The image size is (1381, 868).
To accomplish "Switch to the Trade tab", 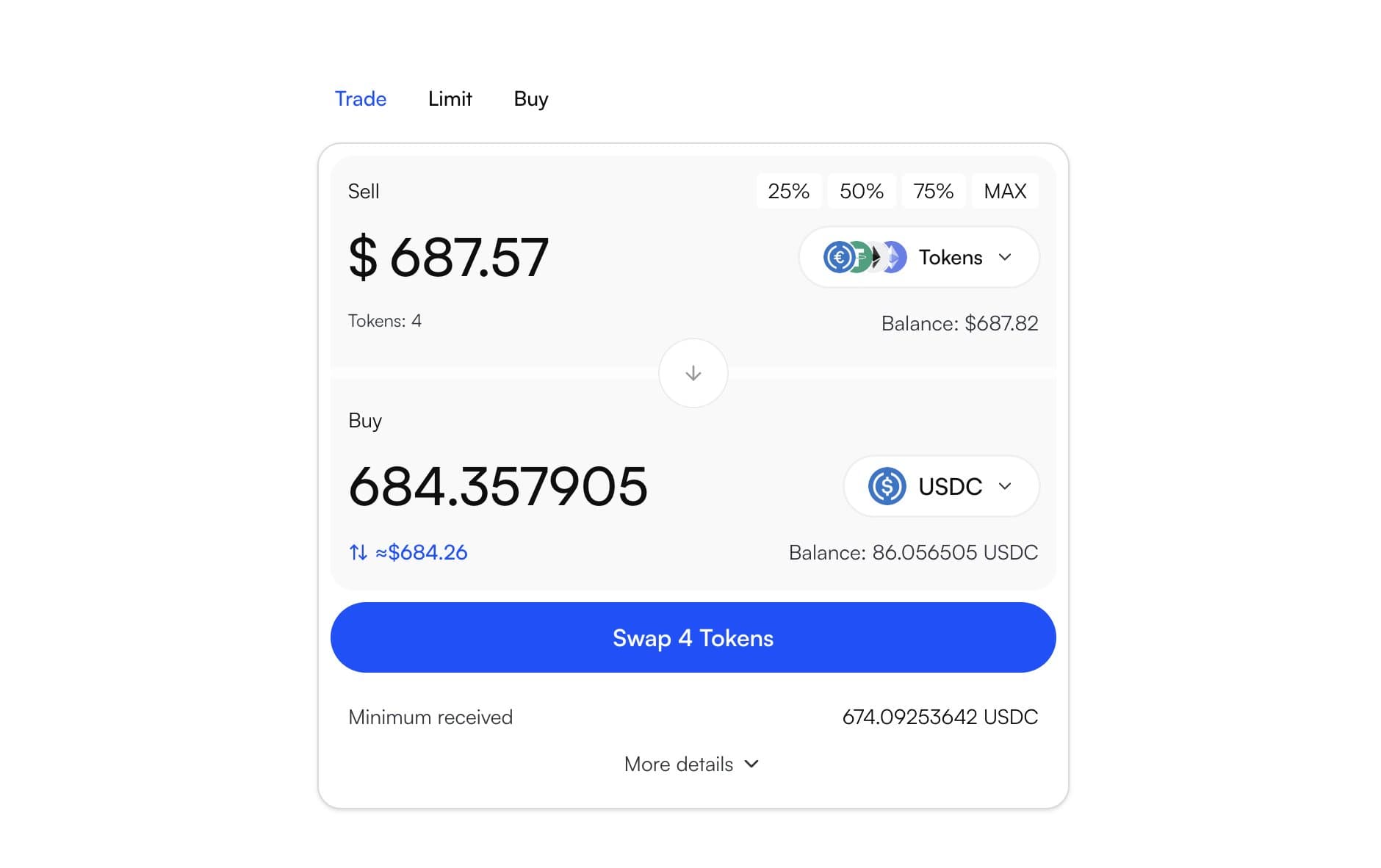I will coord(360,98).
